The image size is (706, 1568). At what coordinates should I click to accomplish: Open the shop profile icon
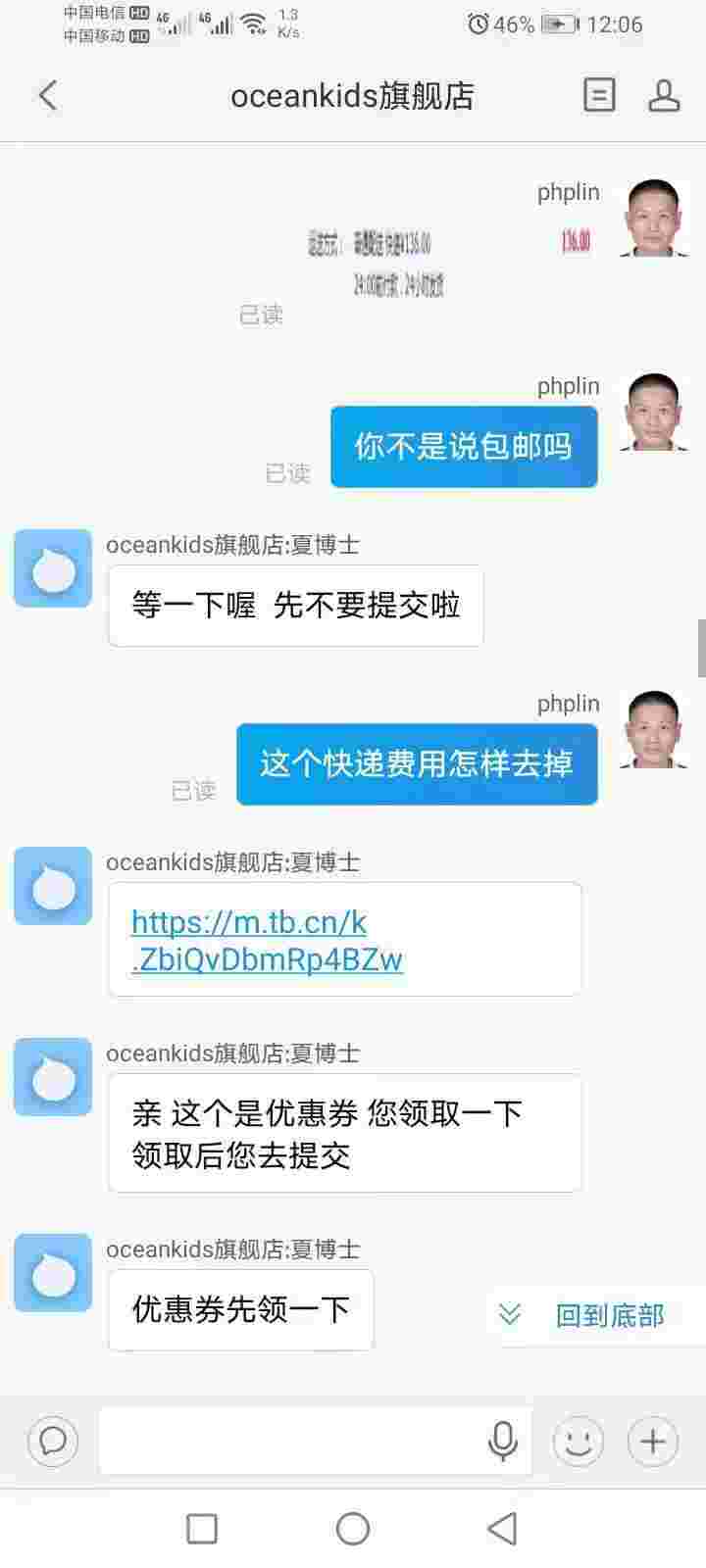pos(664,95)
